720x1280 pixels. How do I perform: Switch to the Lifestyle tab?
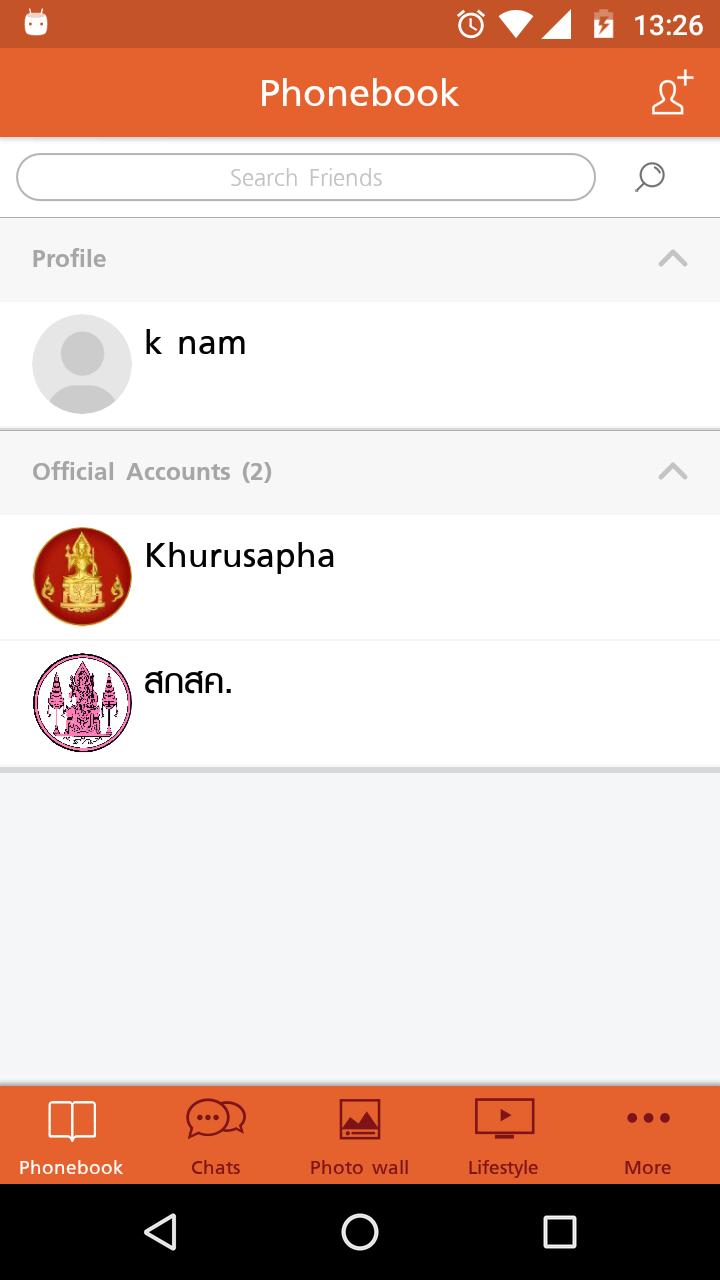pyautogui.click(x=503, y=1135)
